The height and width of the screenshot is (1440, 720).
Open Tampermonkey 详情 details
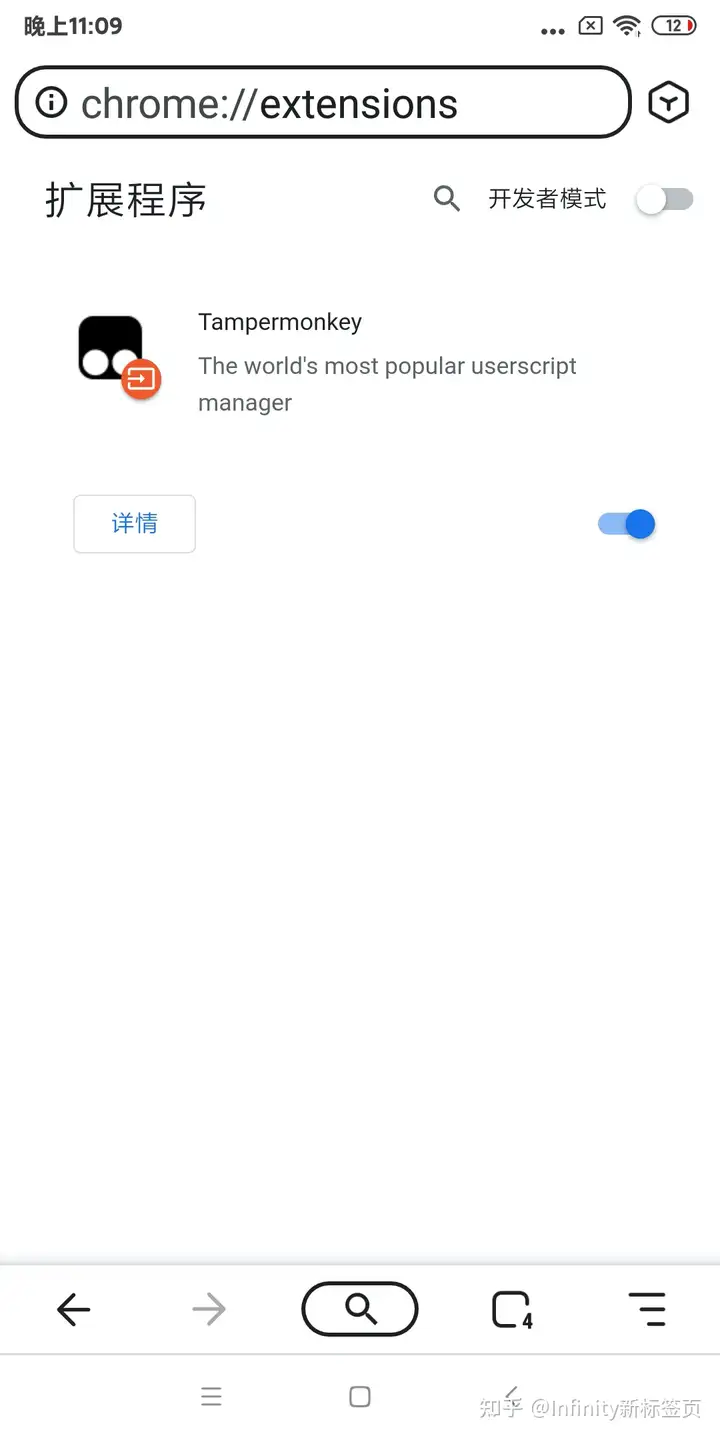click(x=134, y=524)
